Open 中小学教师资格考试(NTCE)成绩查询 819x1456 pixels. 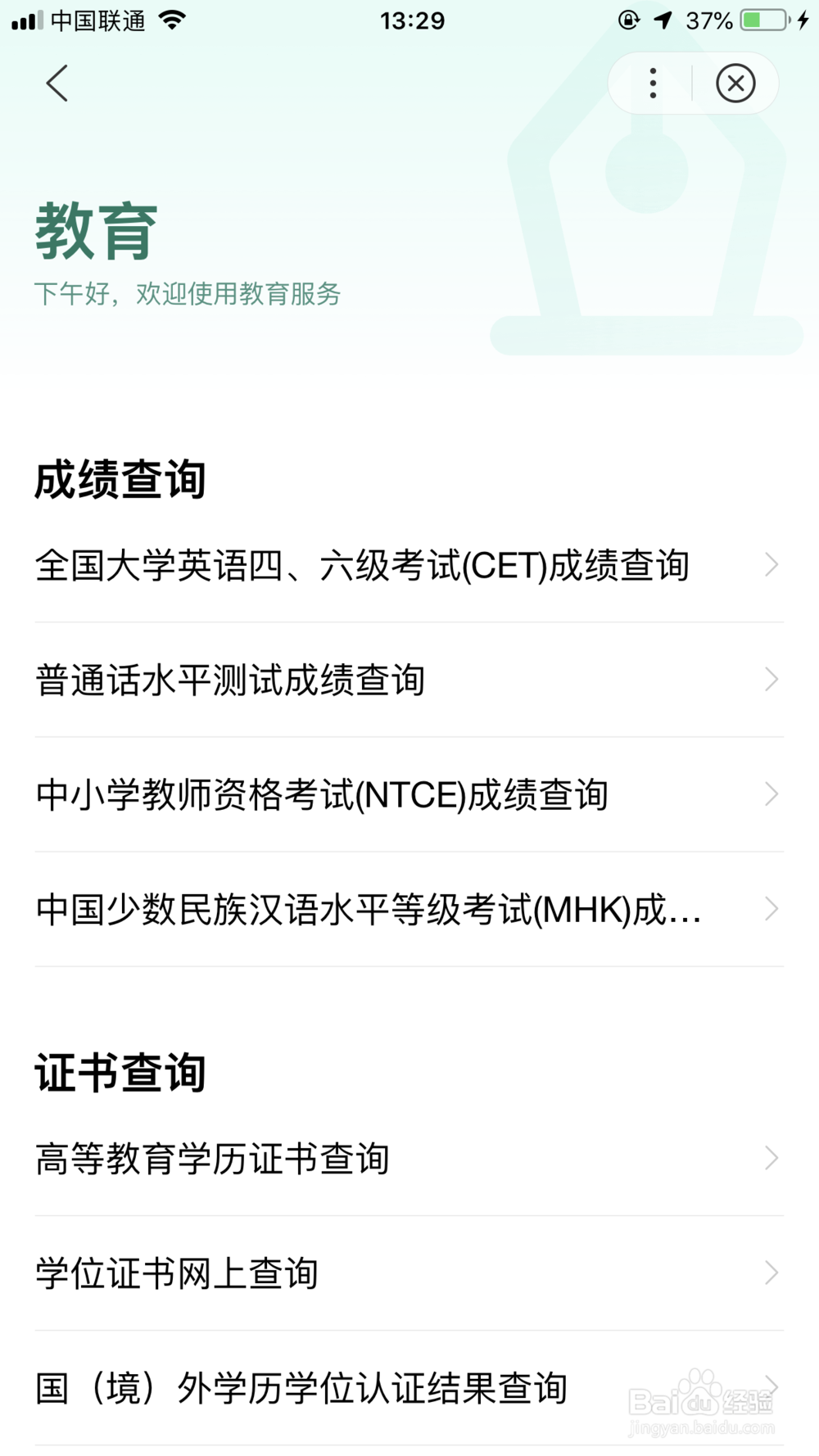click(x=322, y=794)
